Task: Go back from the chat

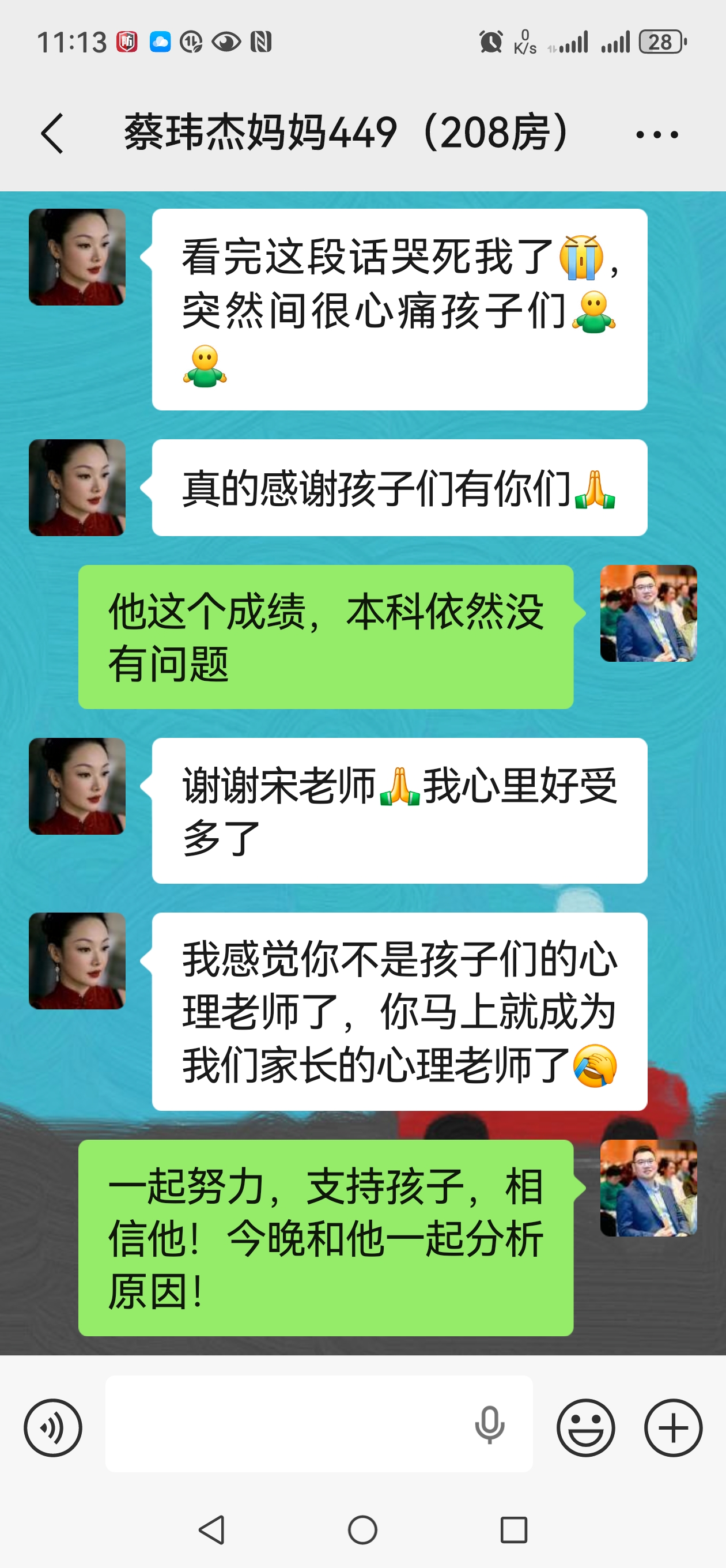Action: click(52, 133)
